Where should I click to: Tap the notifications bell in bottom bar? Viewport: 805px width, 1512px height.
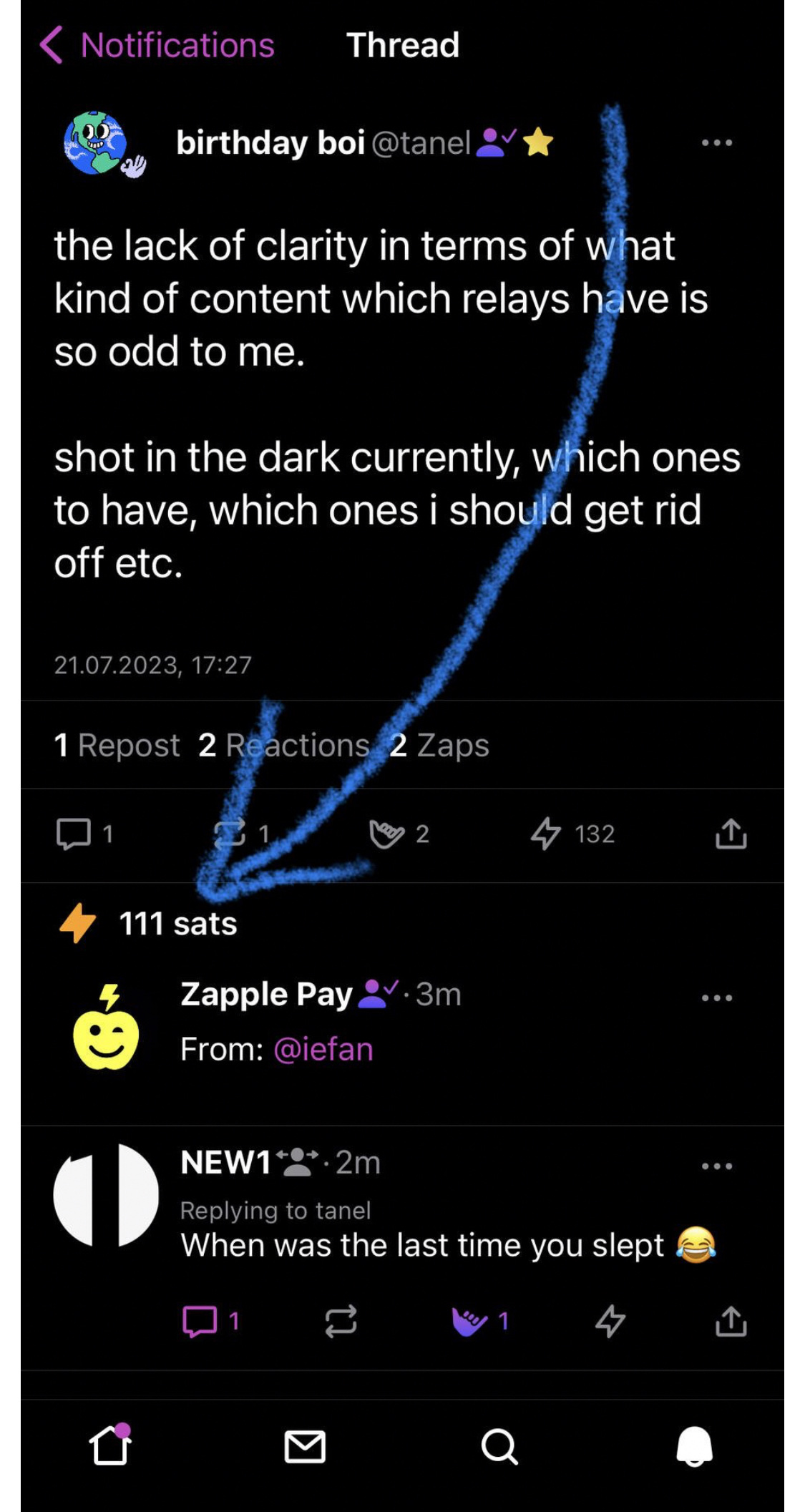[693, 1449]
